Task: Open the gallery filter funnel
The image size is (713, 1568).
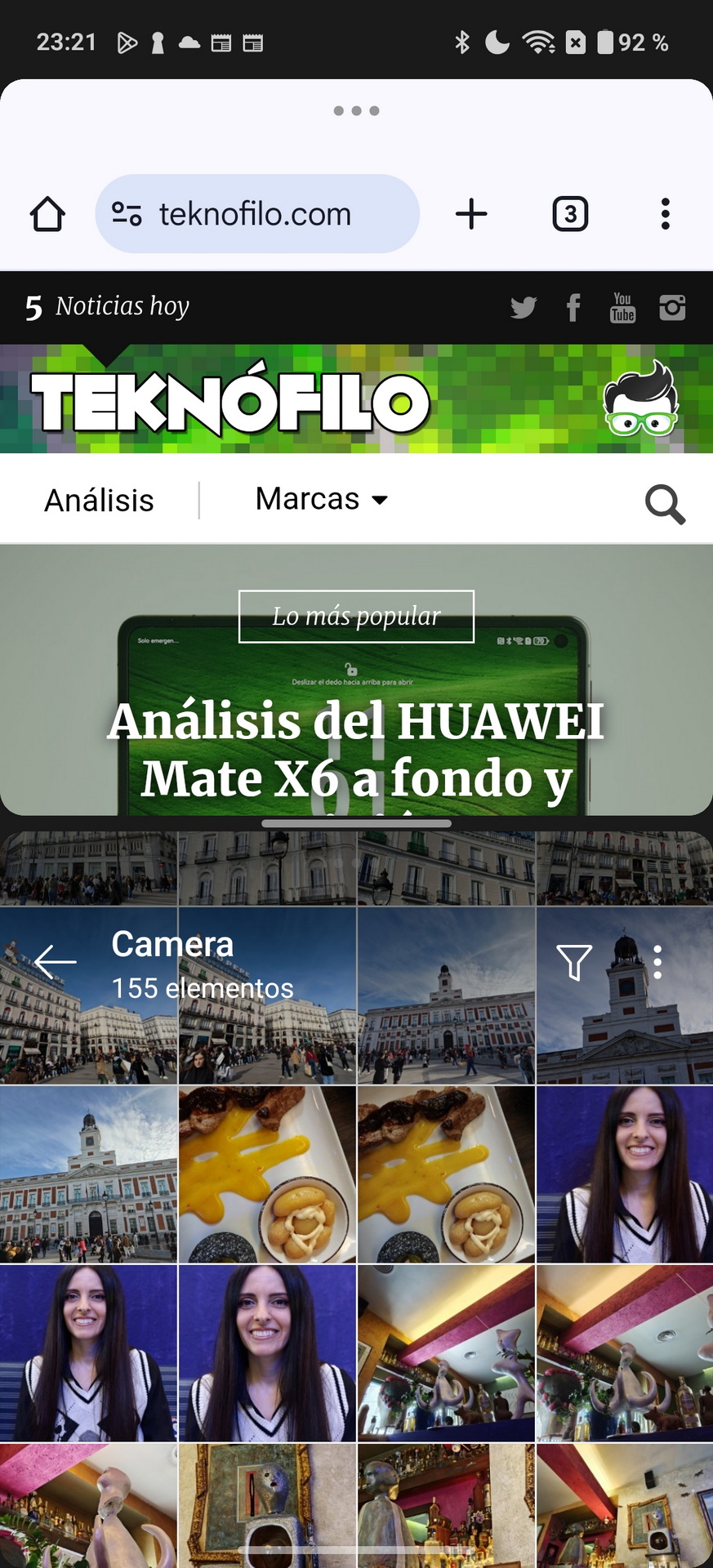Action: (574, 963)
